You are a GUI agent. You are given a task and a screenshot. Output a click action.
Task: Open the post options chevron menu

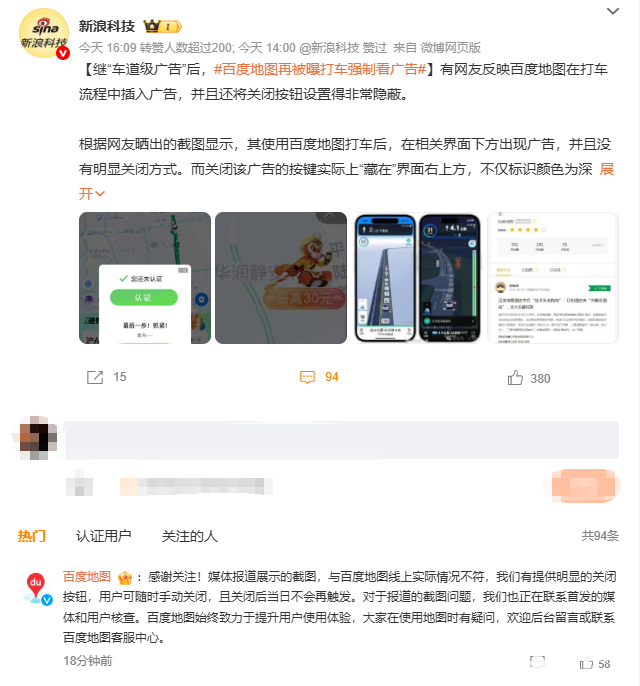[x=613, y=10]
